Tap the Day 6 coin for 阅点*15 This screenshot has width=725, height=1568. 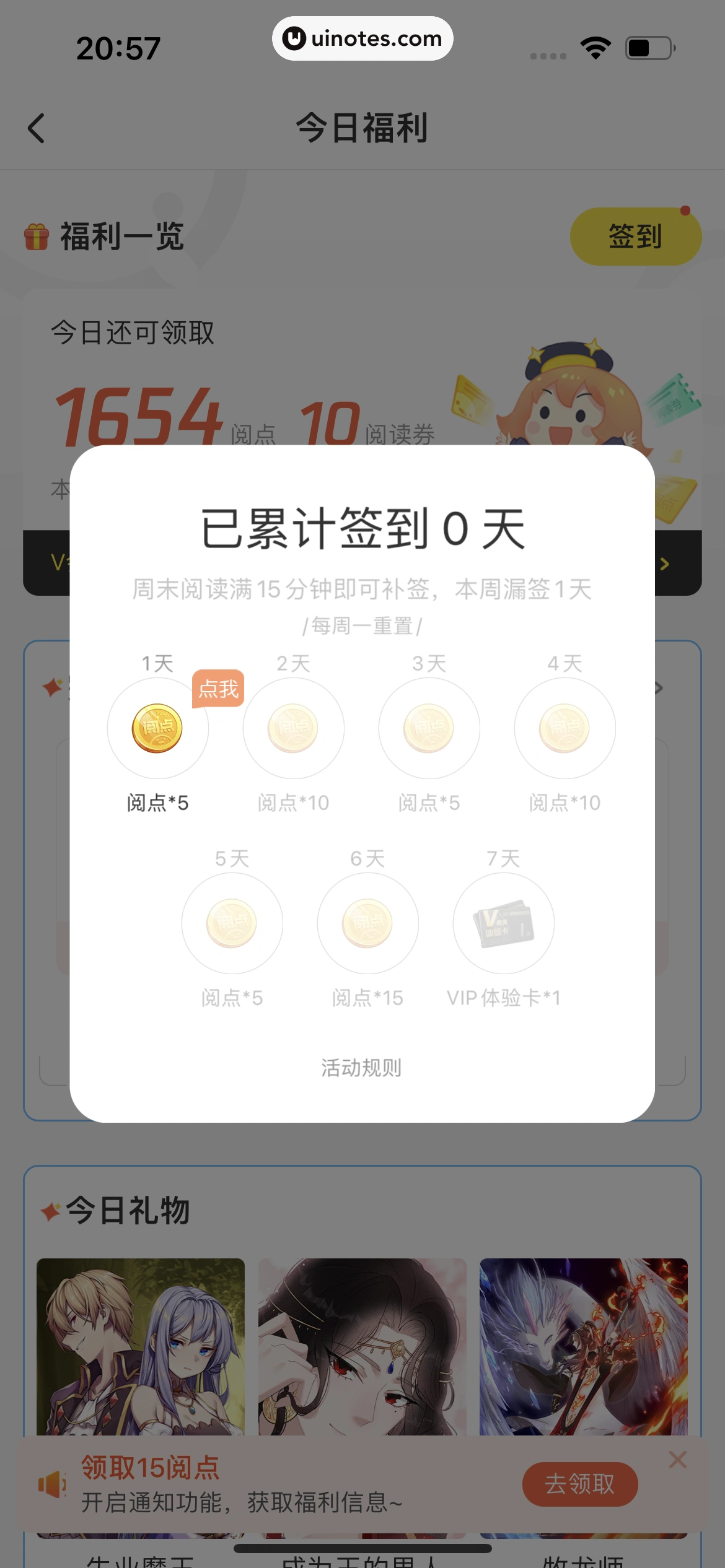(367, 923)
